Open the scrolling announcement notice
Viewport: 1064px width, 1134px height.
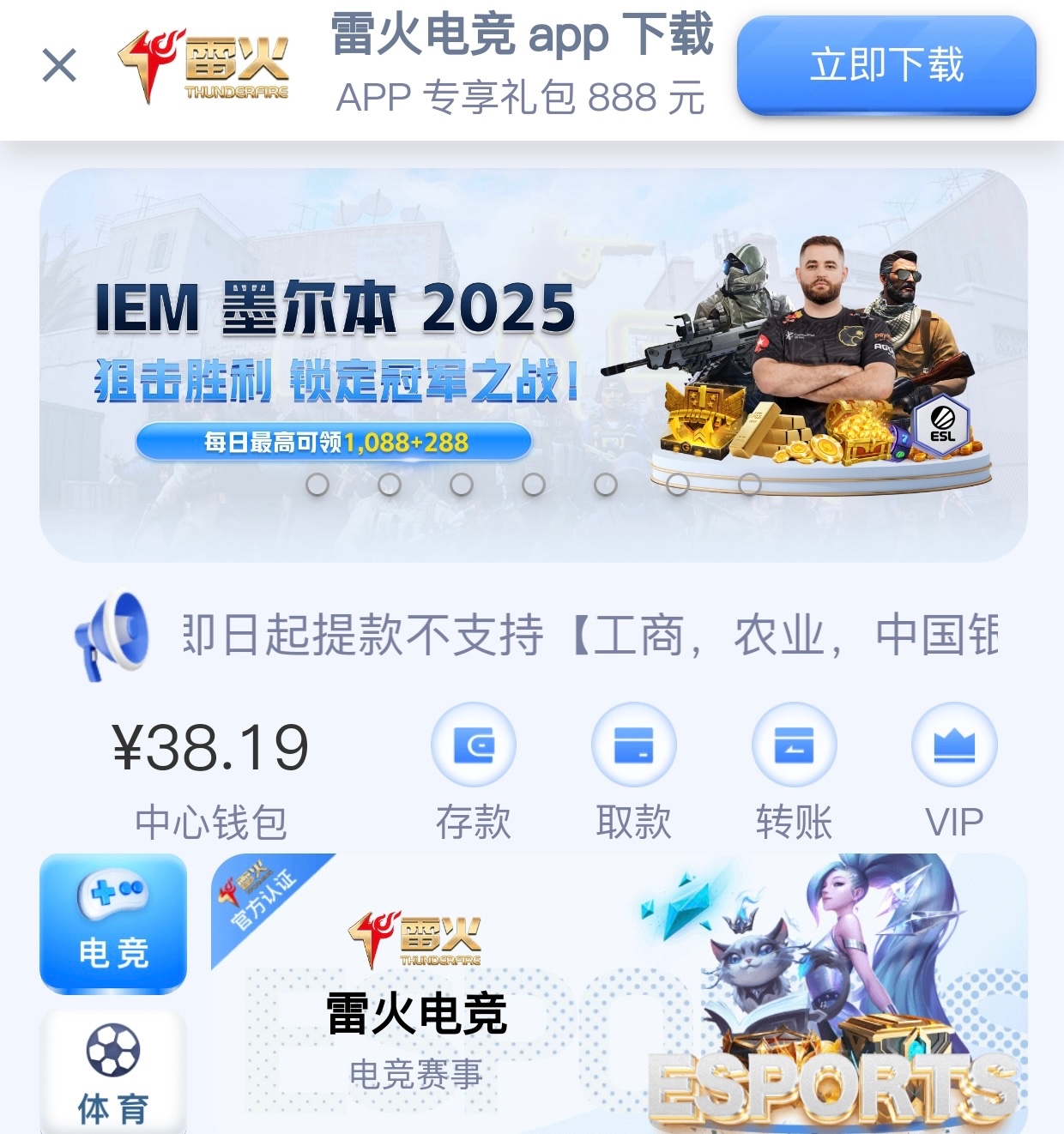(x=589, y=636)
